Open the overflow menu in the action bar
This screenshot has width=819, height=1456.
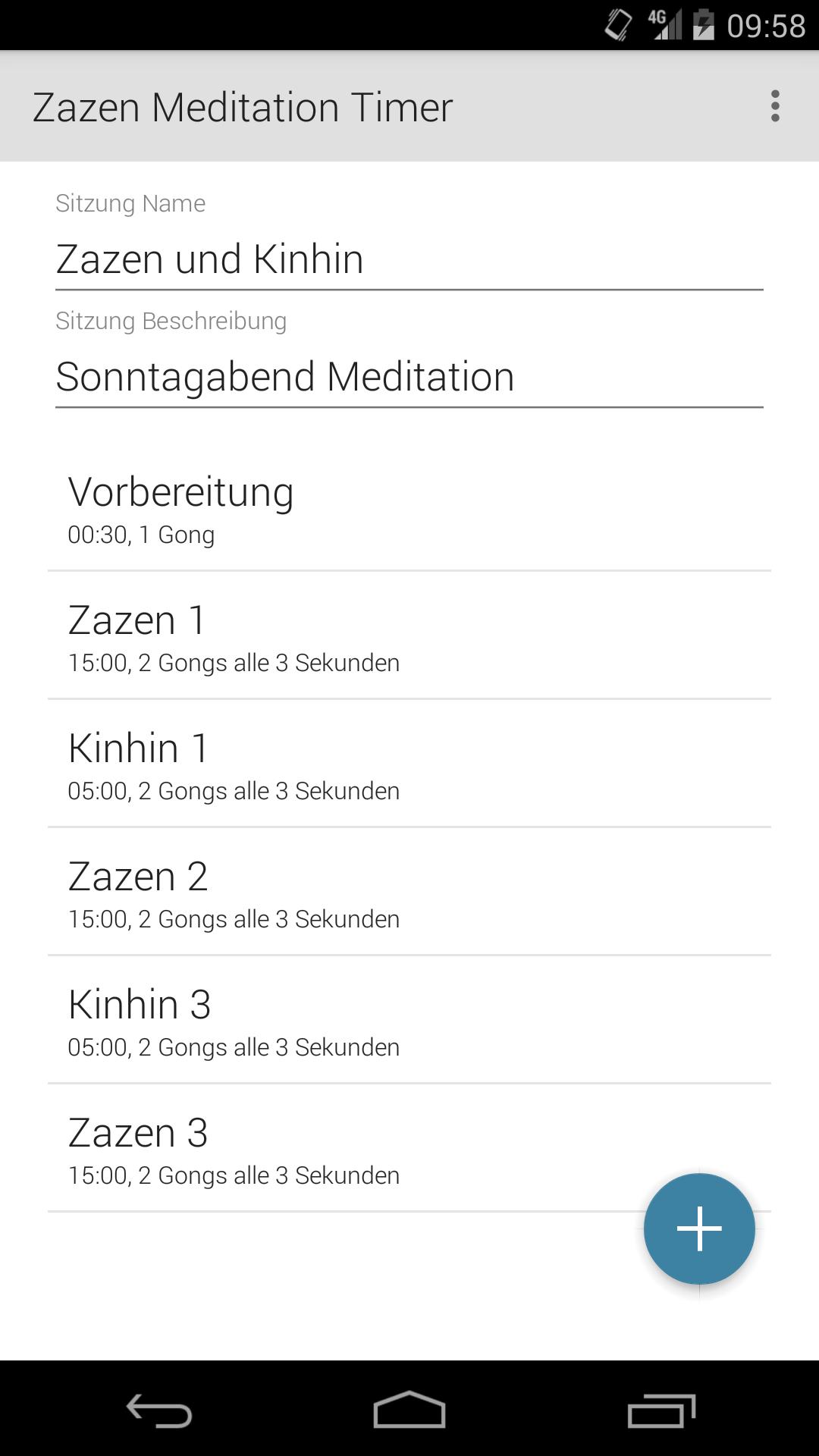[774, 107]
